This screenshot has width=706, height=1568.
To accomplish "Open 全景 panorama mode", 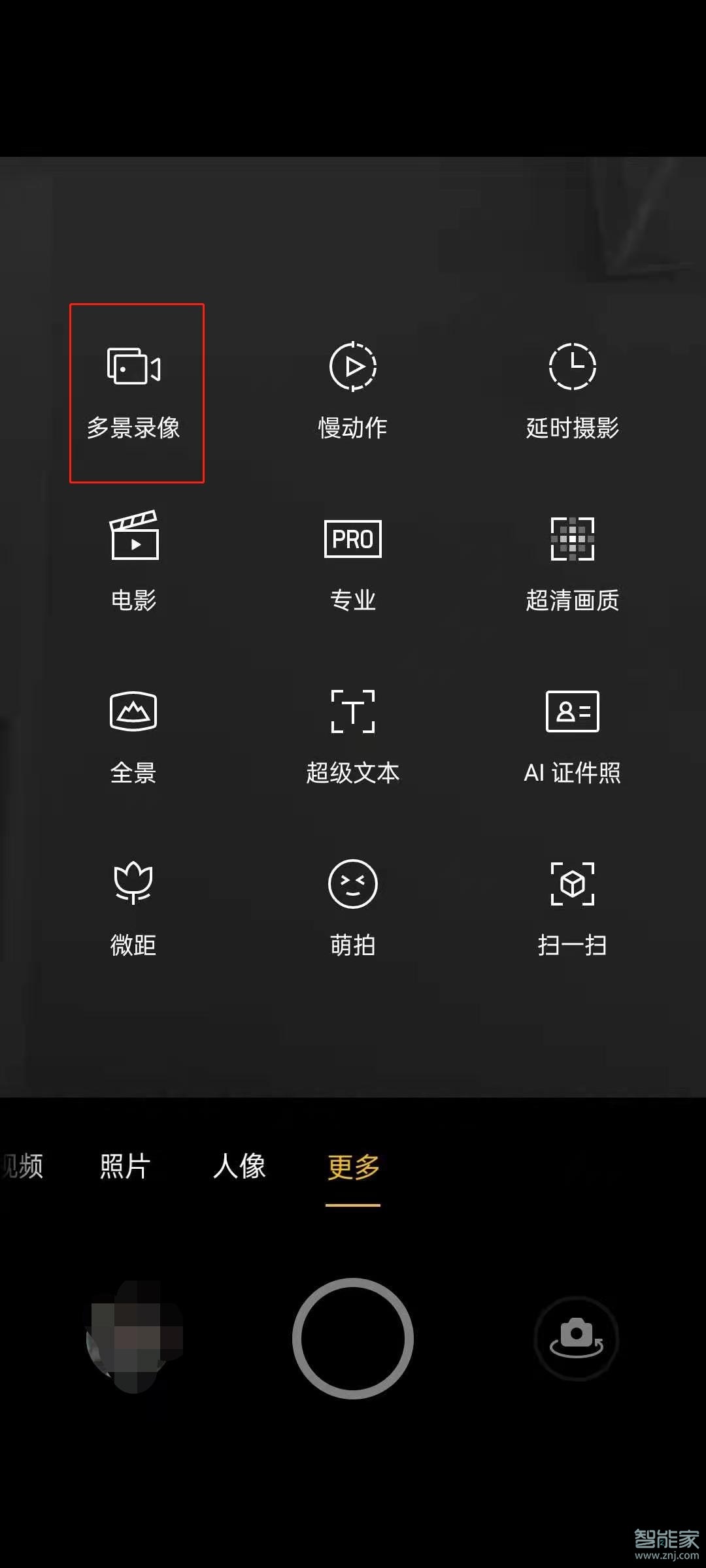I will pyautogui.click(x=134, y=735).
